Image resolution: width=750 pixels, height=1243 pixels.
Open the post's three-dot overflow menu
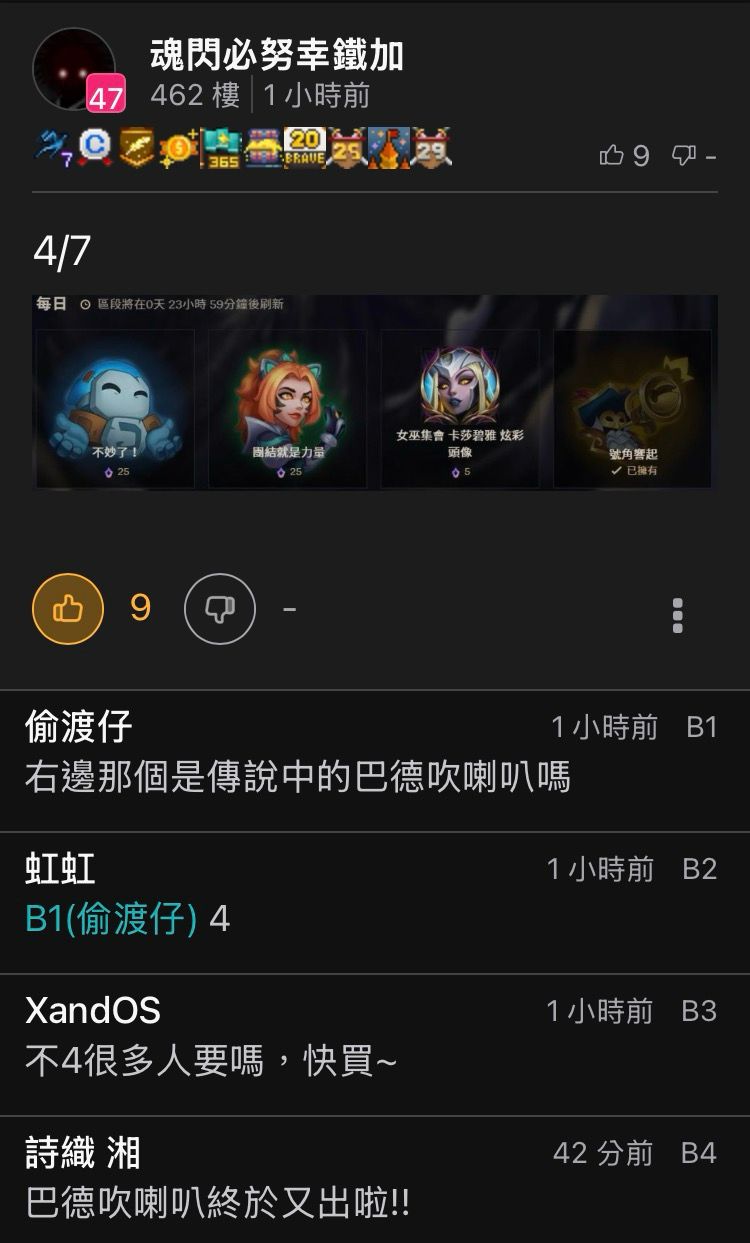click(677, 616)
